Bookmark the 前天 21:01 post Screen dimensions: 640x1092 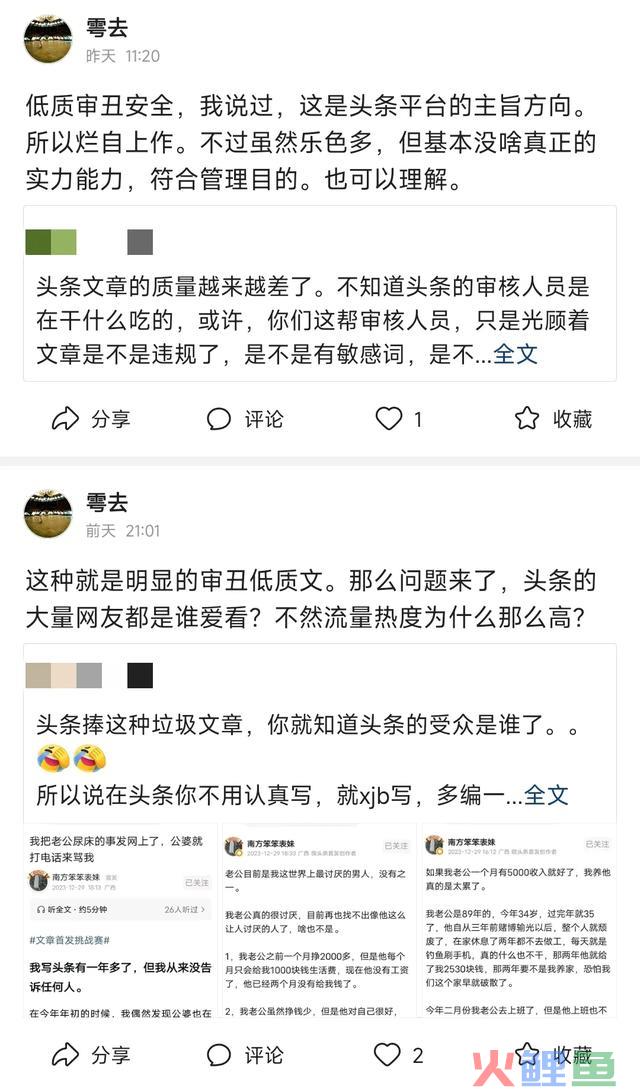click(553, 1054)
